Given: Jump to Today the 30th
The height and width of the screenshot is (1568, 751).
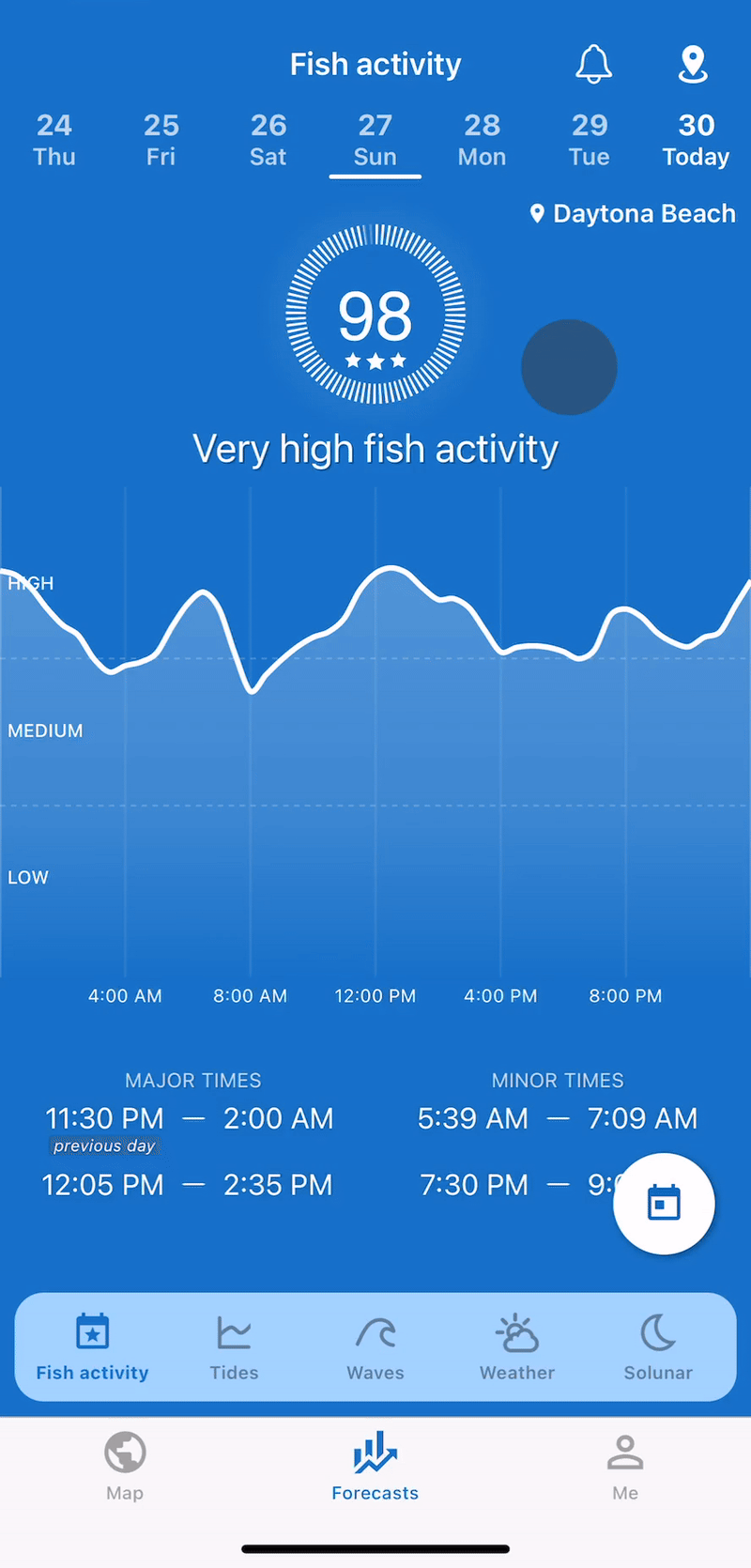Looking at the screenshot, I should pos(696,140).
